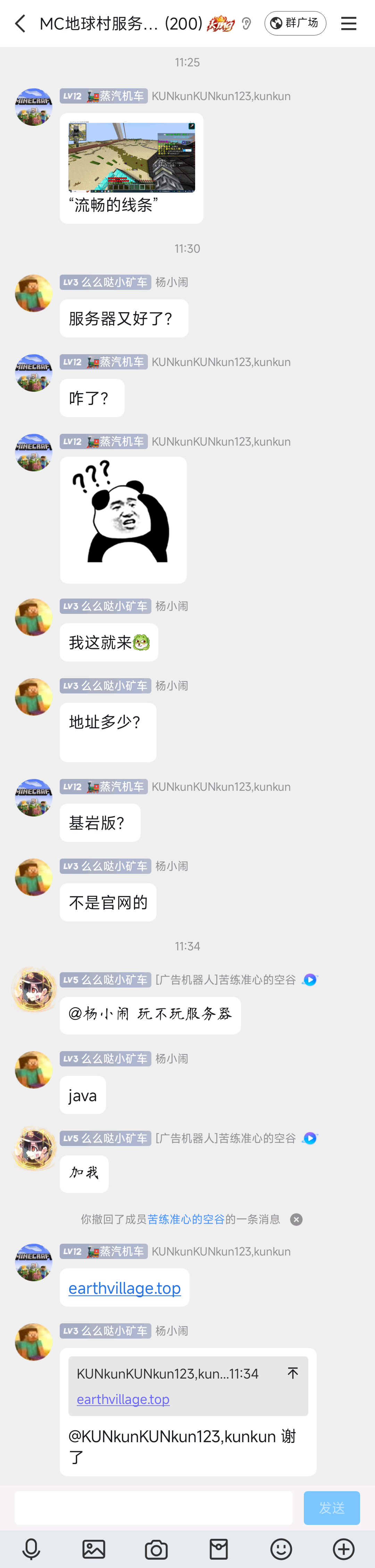
Task: Tap the 苦练准心的空谷 name in recall notice
Action: [x=186, y=1219]
